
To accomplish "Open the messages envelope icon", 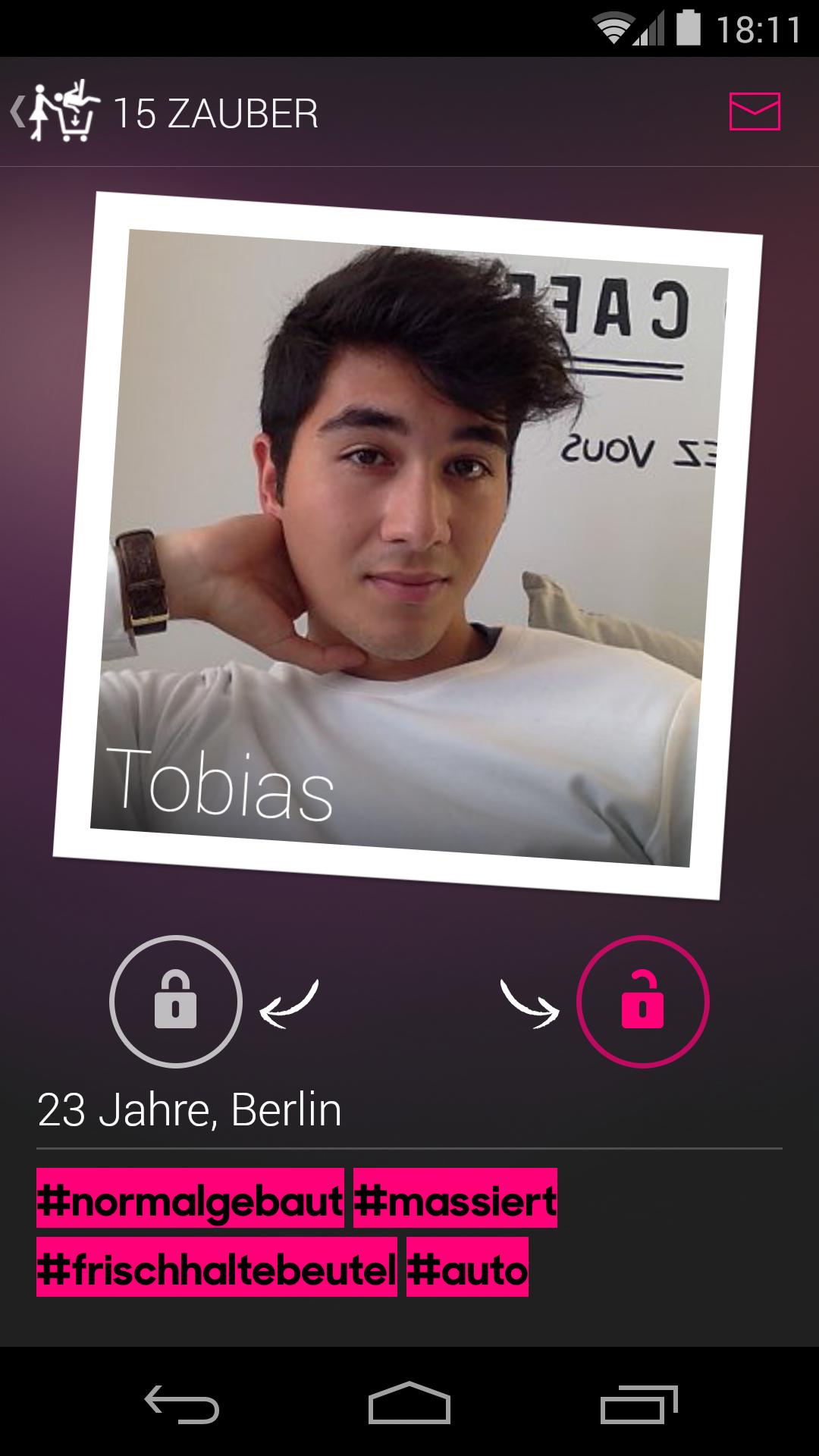I will click(x=755, y=111).
